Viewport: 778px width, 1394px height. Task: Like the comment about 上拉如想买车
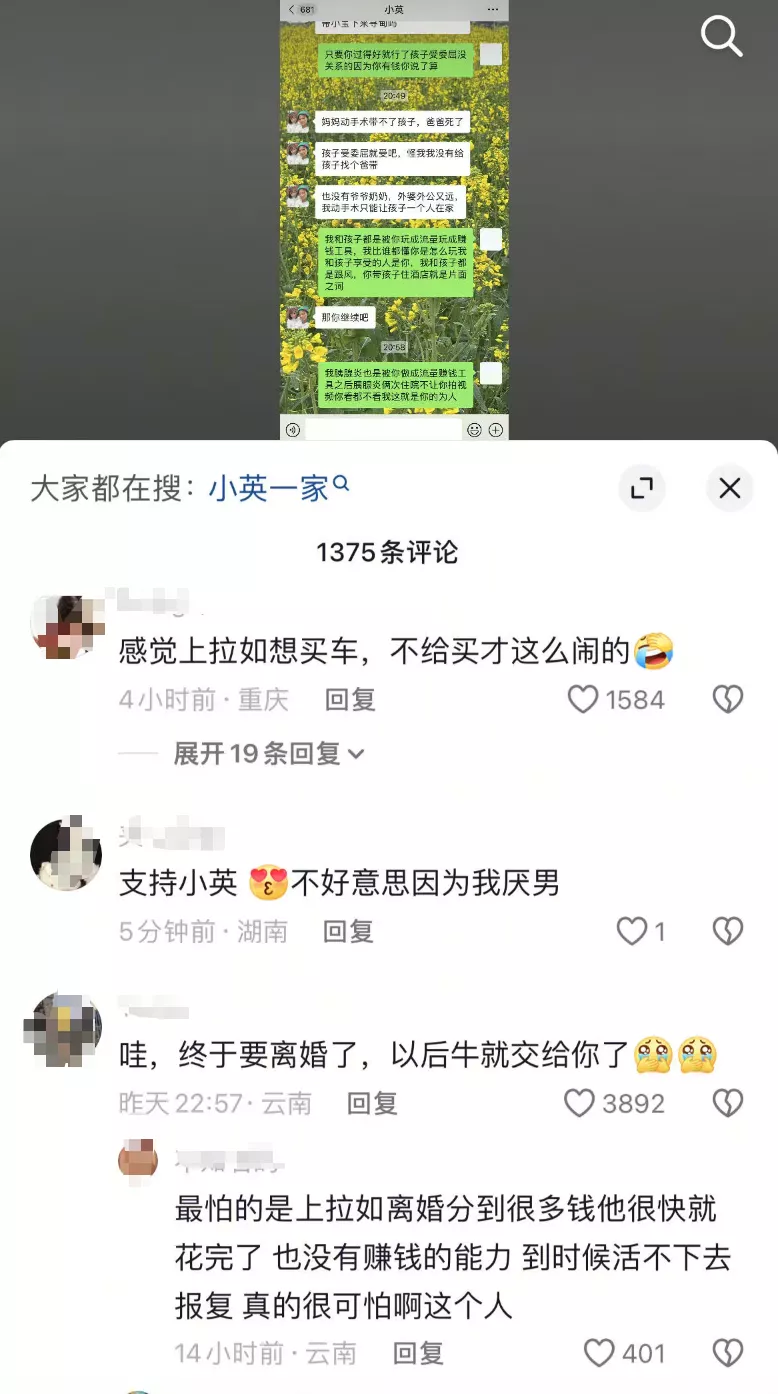(x=583, y=699)
